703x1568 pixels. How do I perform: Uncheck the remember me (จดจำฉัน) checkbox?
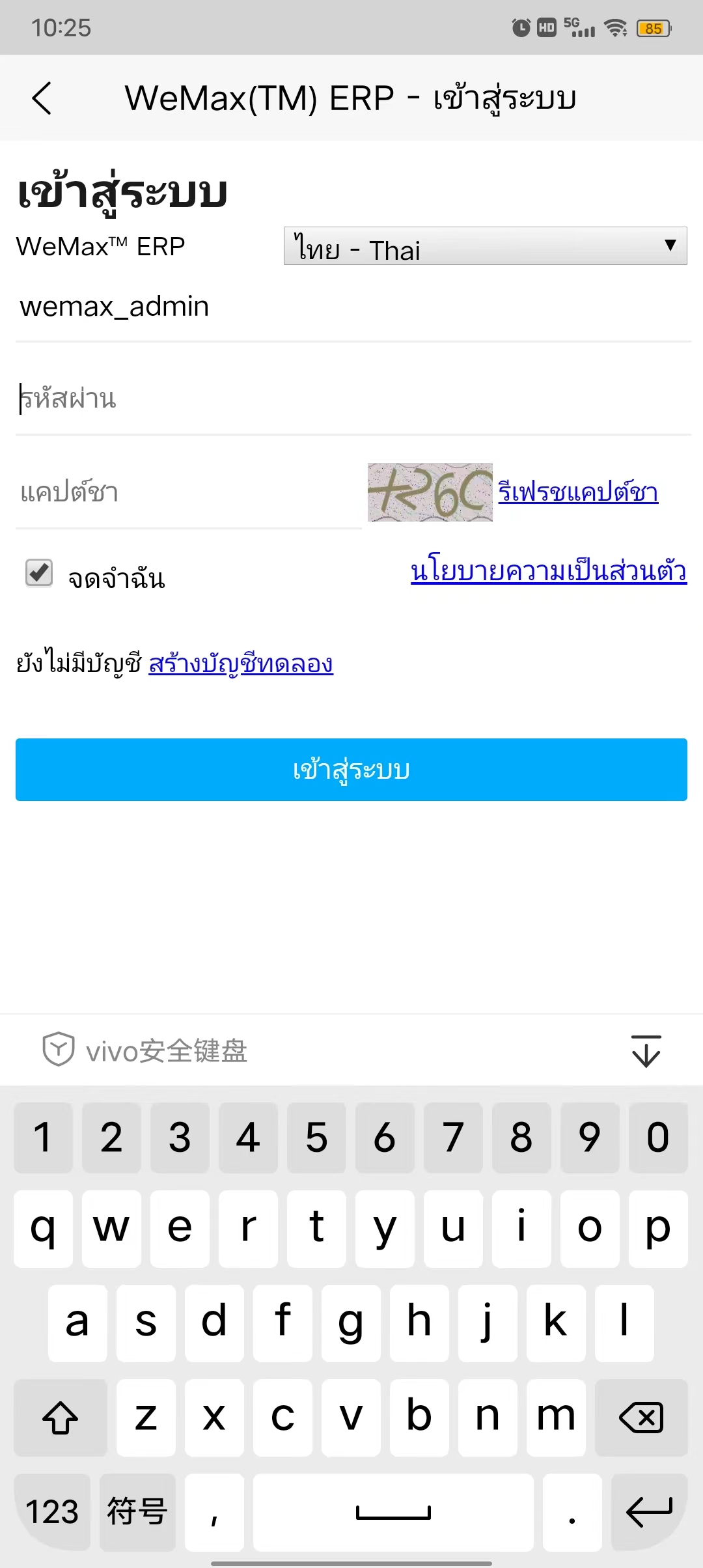tap(39, 573)
